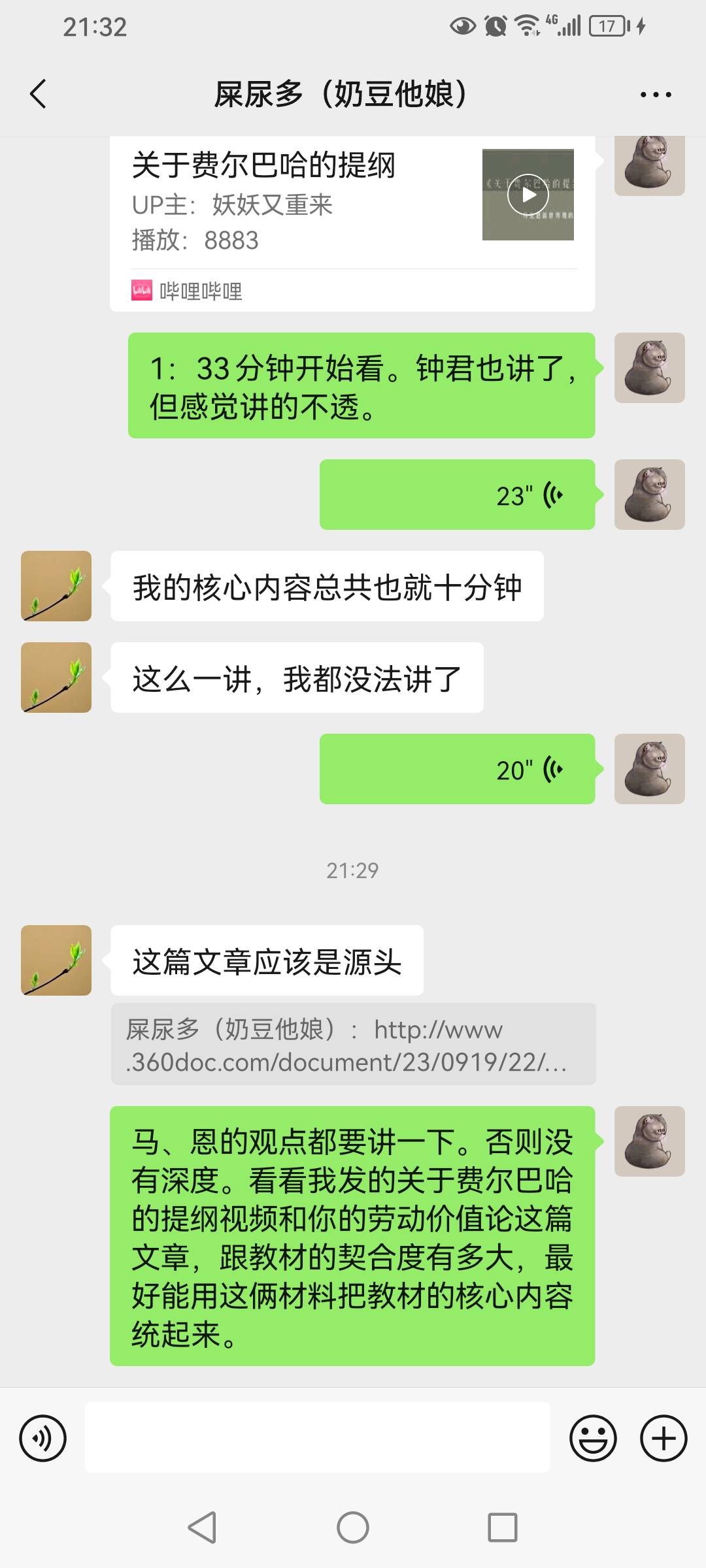Go back from this chat
Screen dimensions: 706x1568
pos(39,94)
